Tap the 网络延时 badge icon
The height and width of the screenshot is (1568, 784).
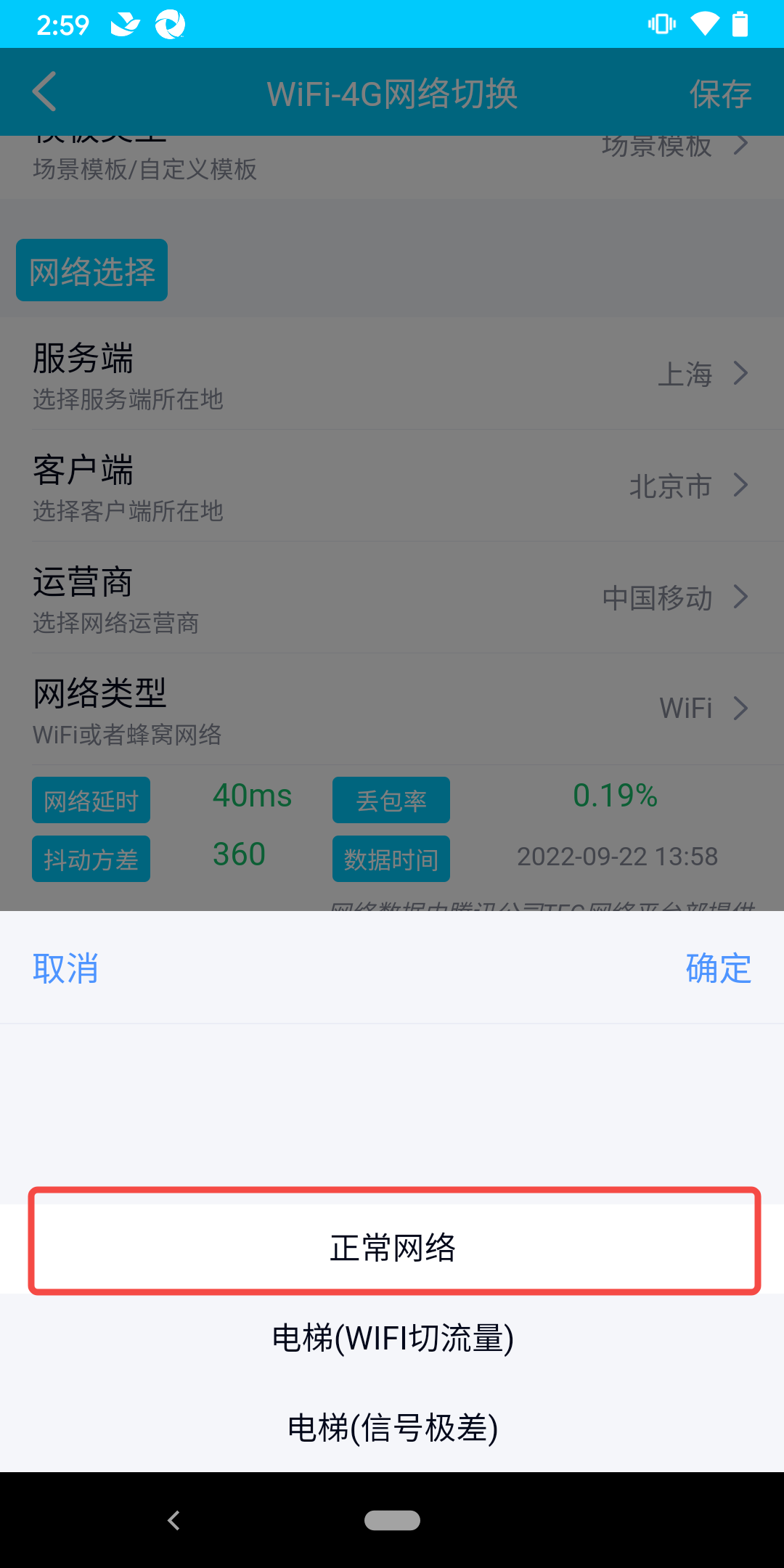(90, 799)
